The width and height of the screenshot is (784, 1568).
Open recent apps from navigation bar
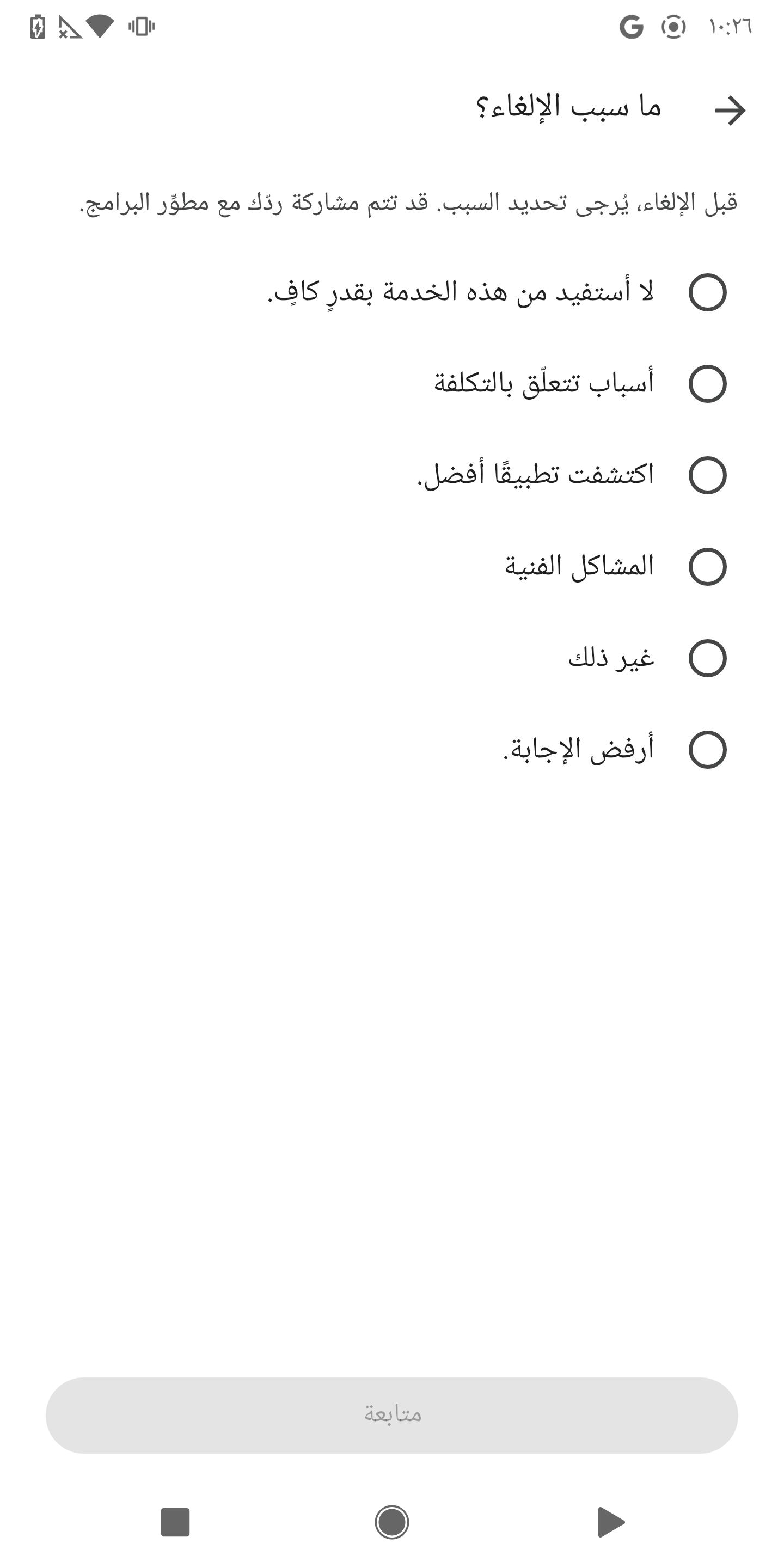(175, 1522)
